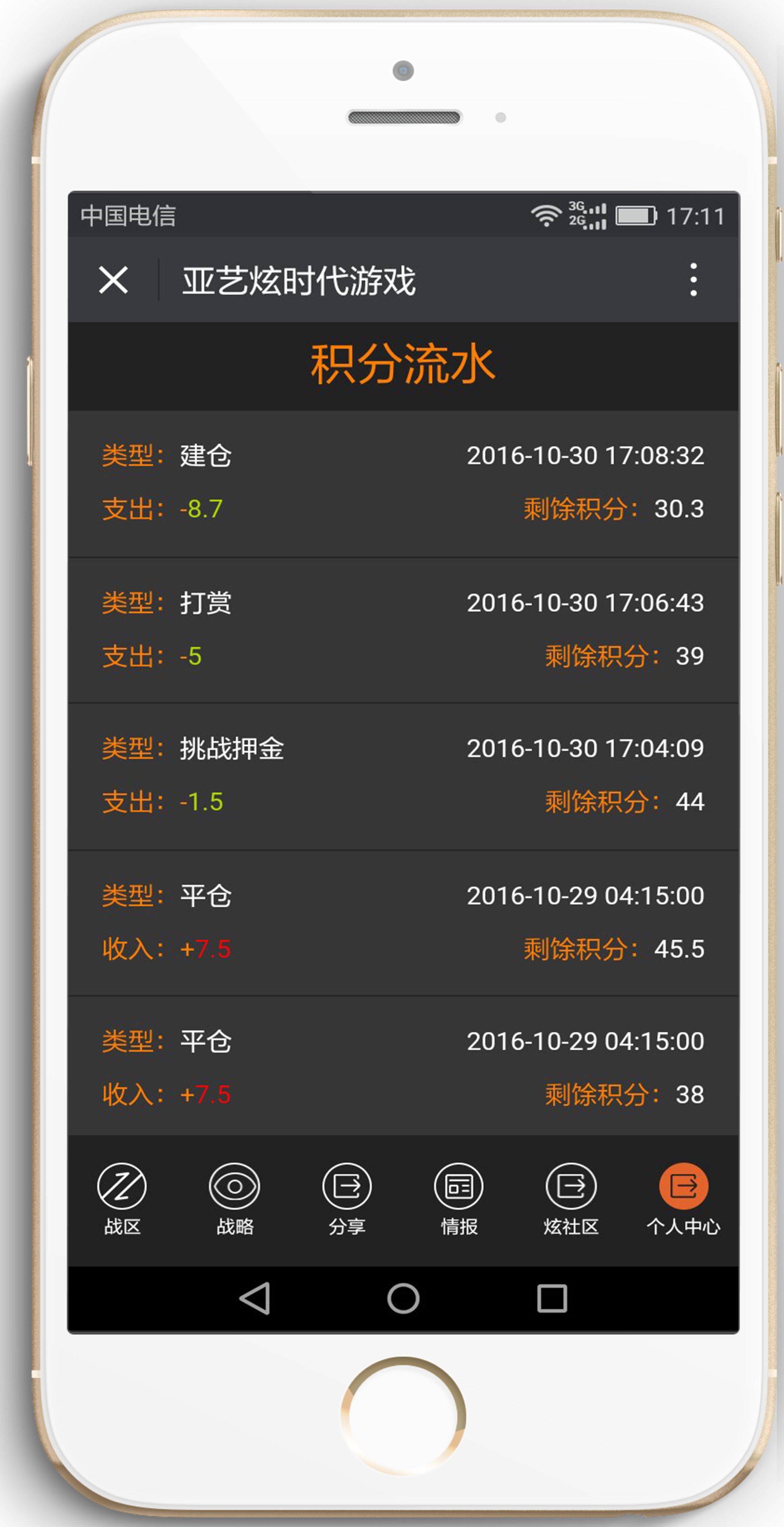
Task: Switch to the 战略 tab
Action: tap(235, 1198)
